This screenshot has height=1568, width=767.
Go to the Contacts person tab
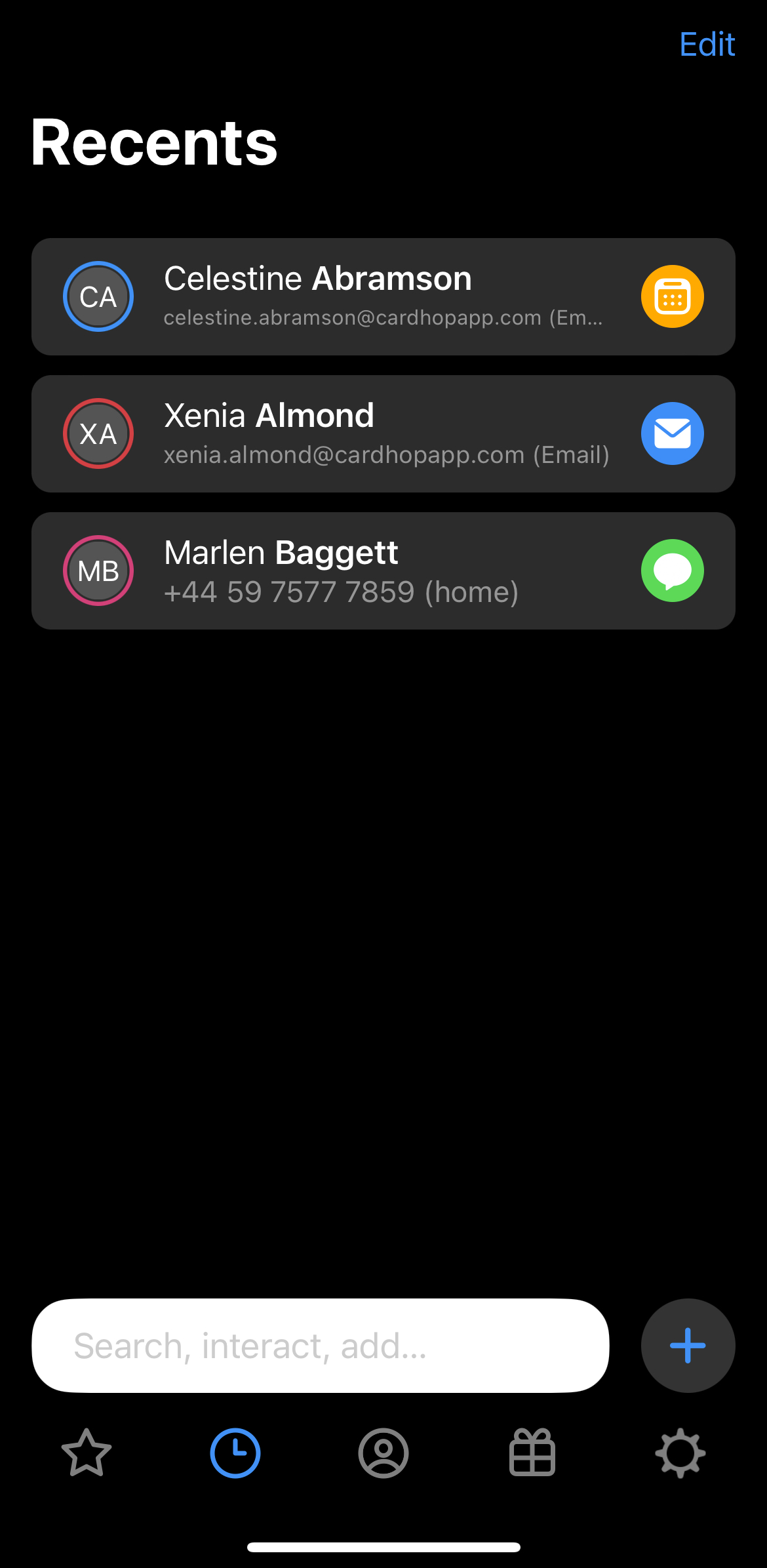[x=383, y=1453]
